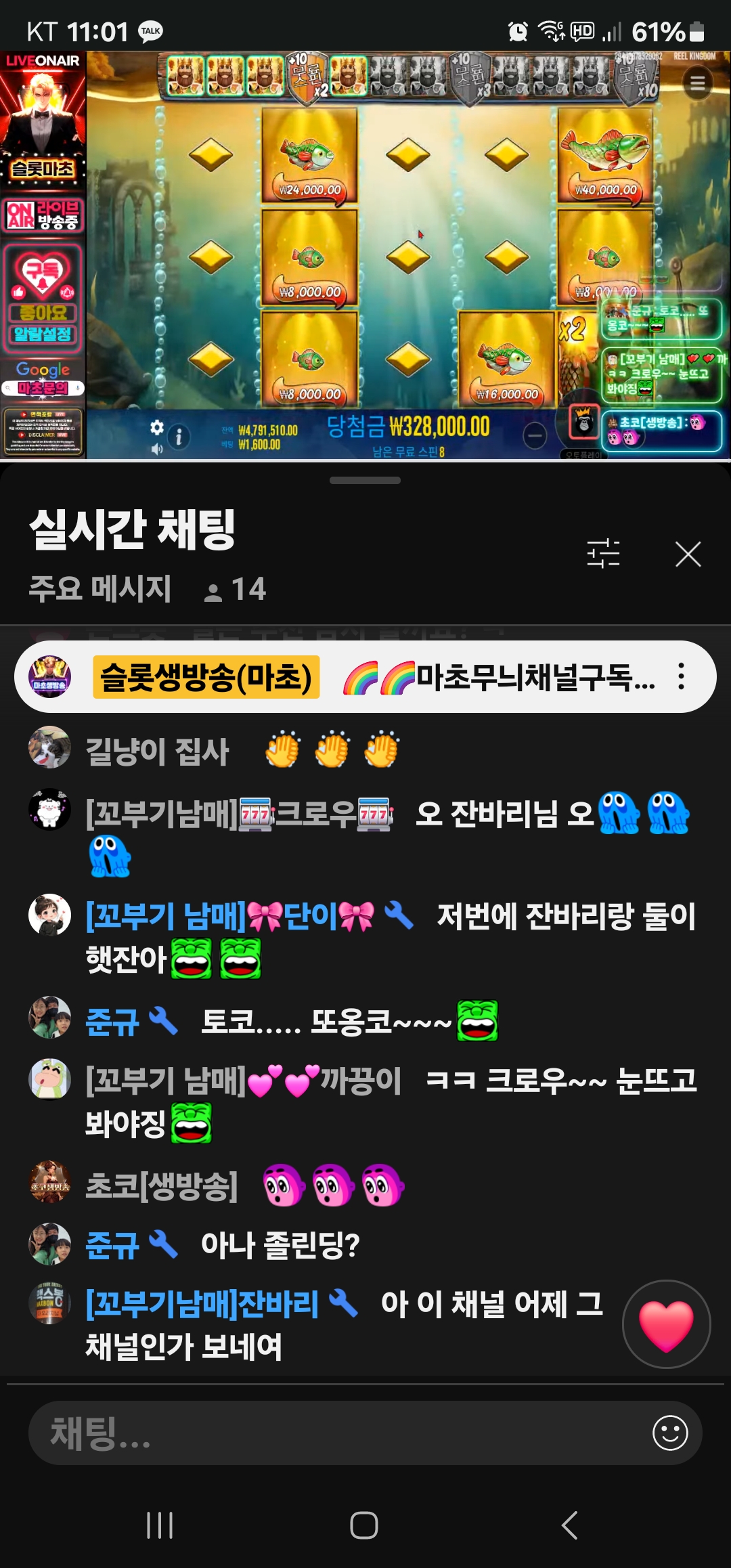Send a heart reaction
Viewport: 731px width, 1568px height.
tap(666, 1324)
